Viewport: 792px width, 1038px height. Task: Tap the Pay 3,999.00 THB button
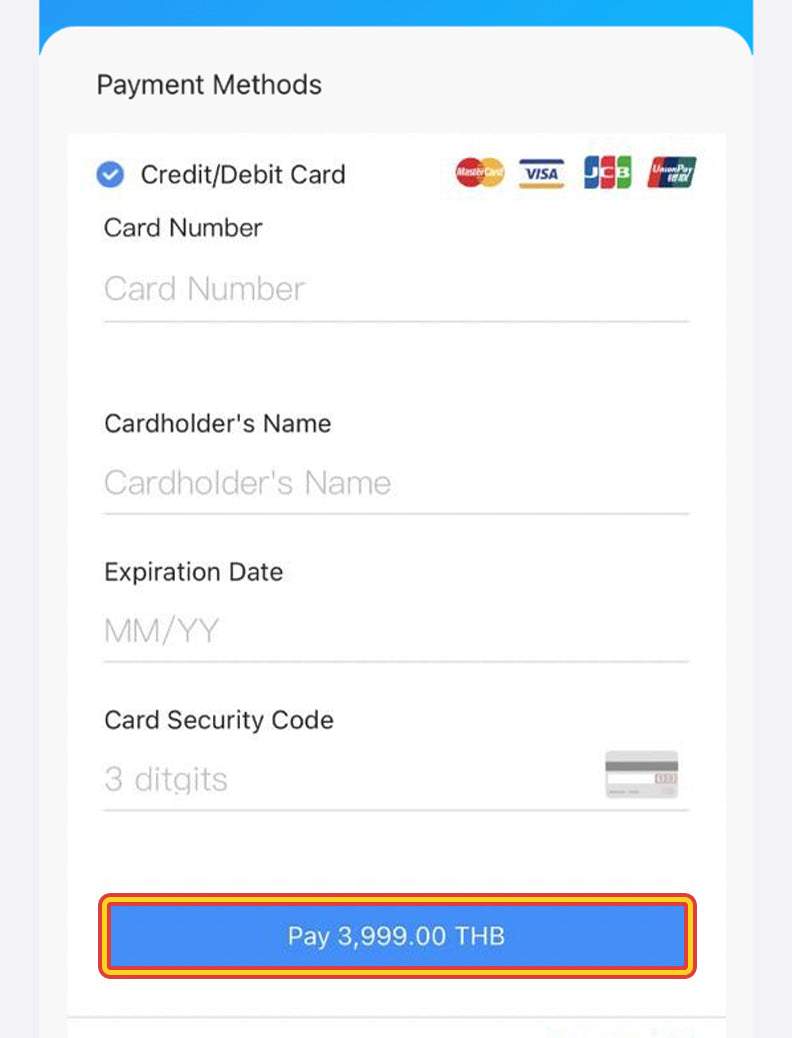397,937
